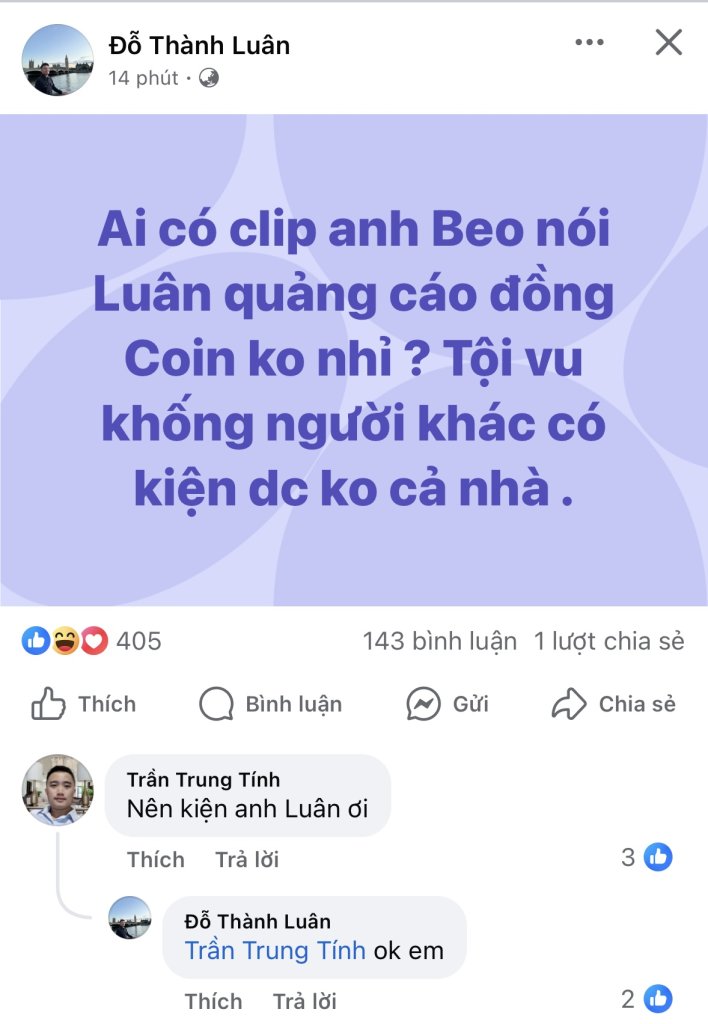This screenshot has height=1024, width=708.
Task: Close this post view
Action: 668,42
